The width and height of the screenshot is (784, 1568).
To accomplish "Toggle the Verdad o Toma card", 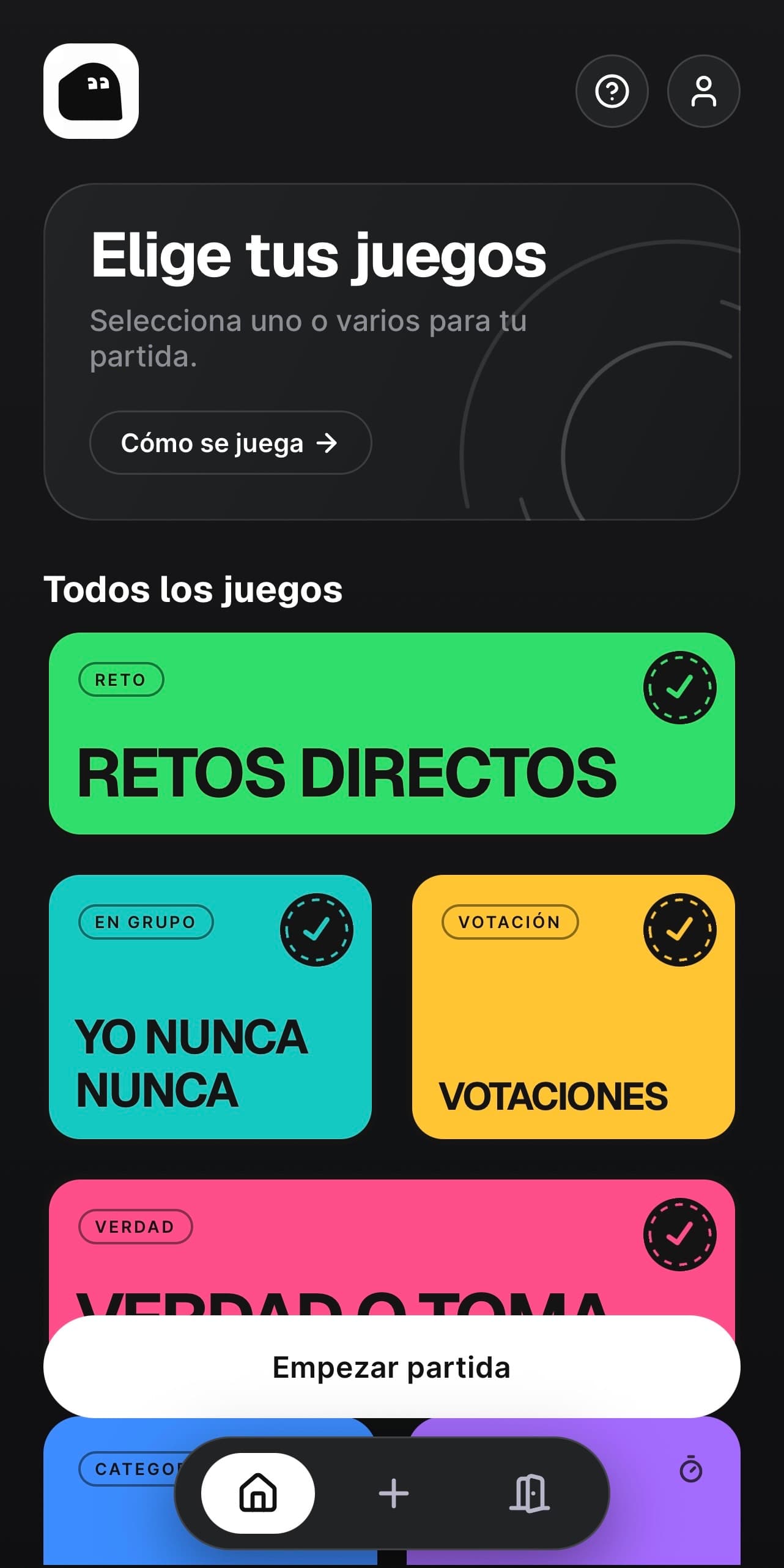I will point(391,1248).
